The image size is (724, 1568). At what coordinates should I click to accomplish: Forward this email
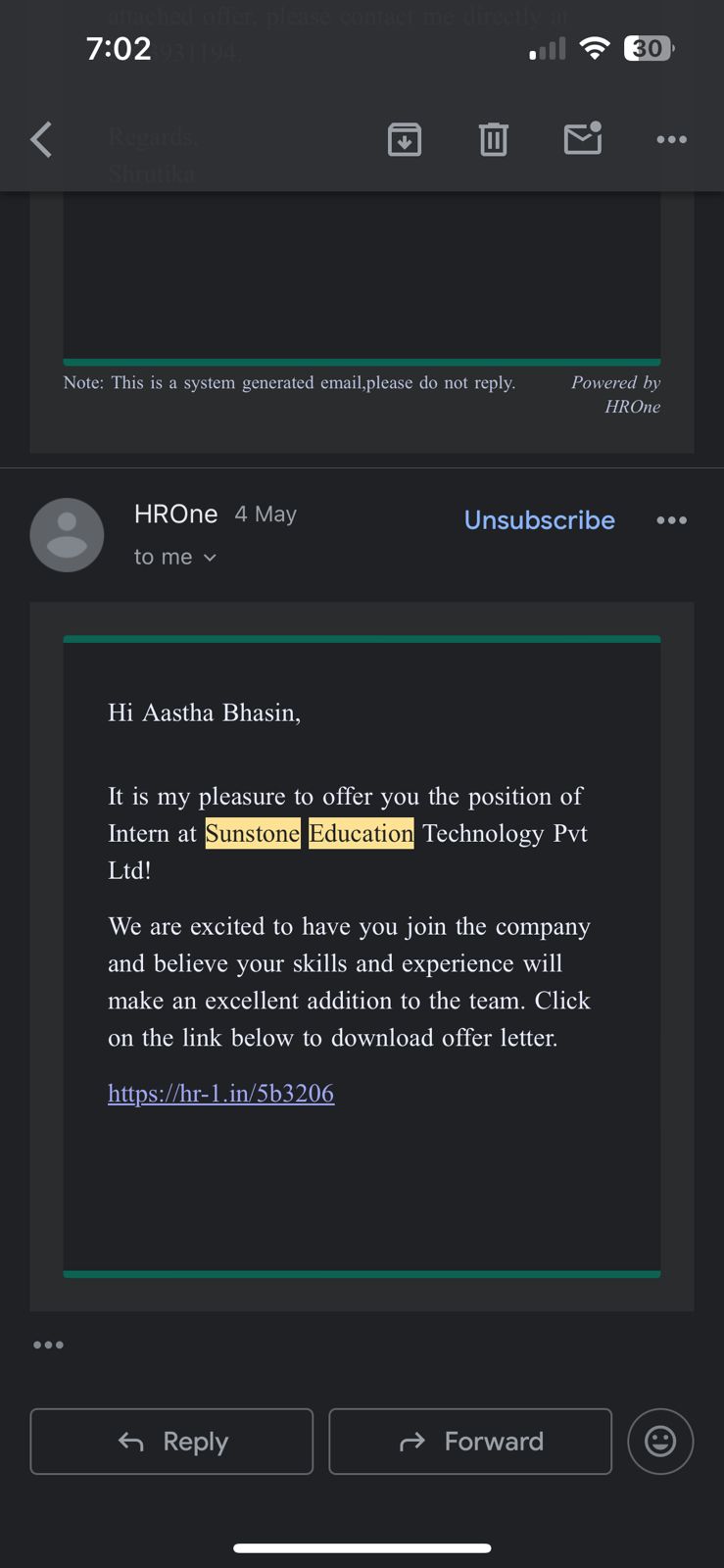pos(470,1442)
